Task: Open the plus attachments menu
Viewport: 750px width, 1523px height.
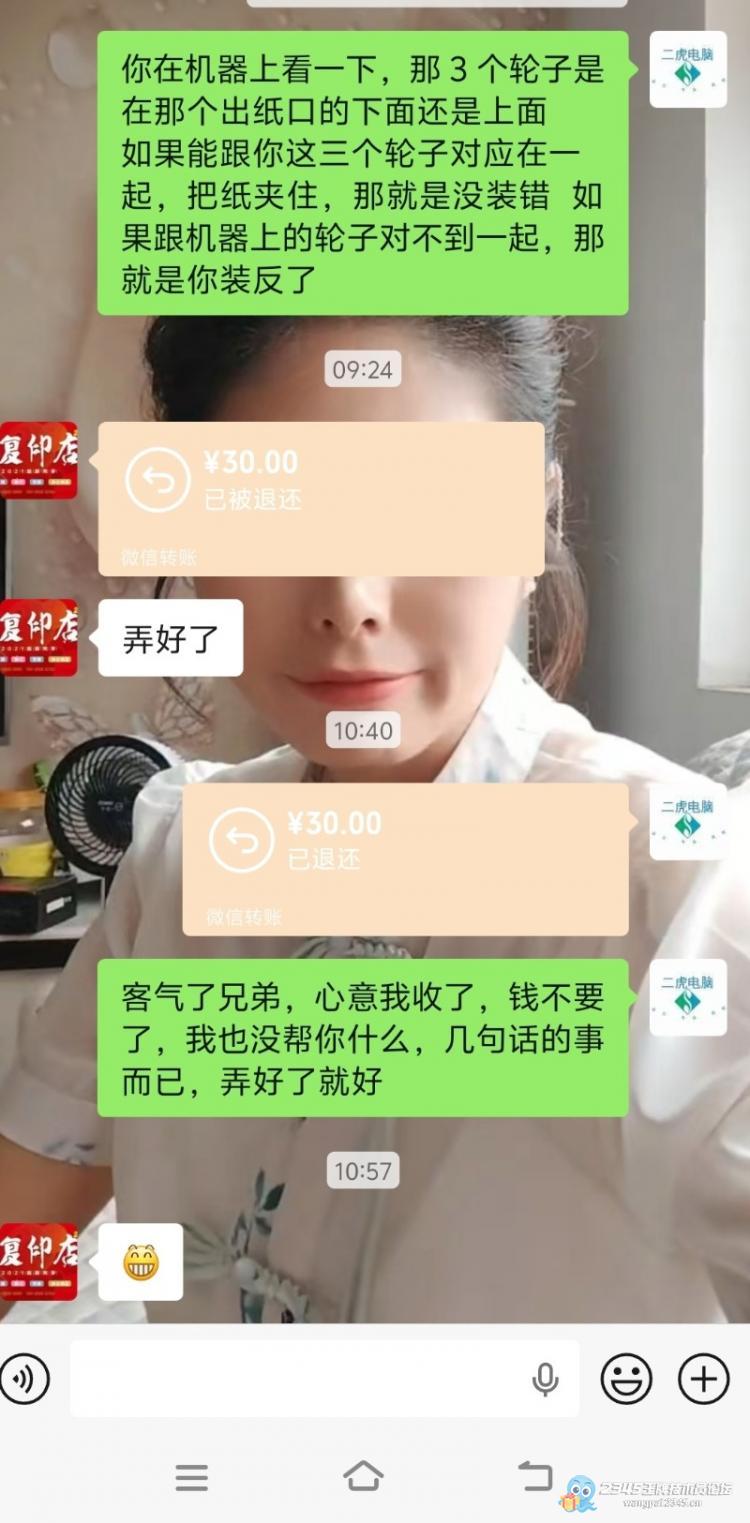Action: [704, 1380]
